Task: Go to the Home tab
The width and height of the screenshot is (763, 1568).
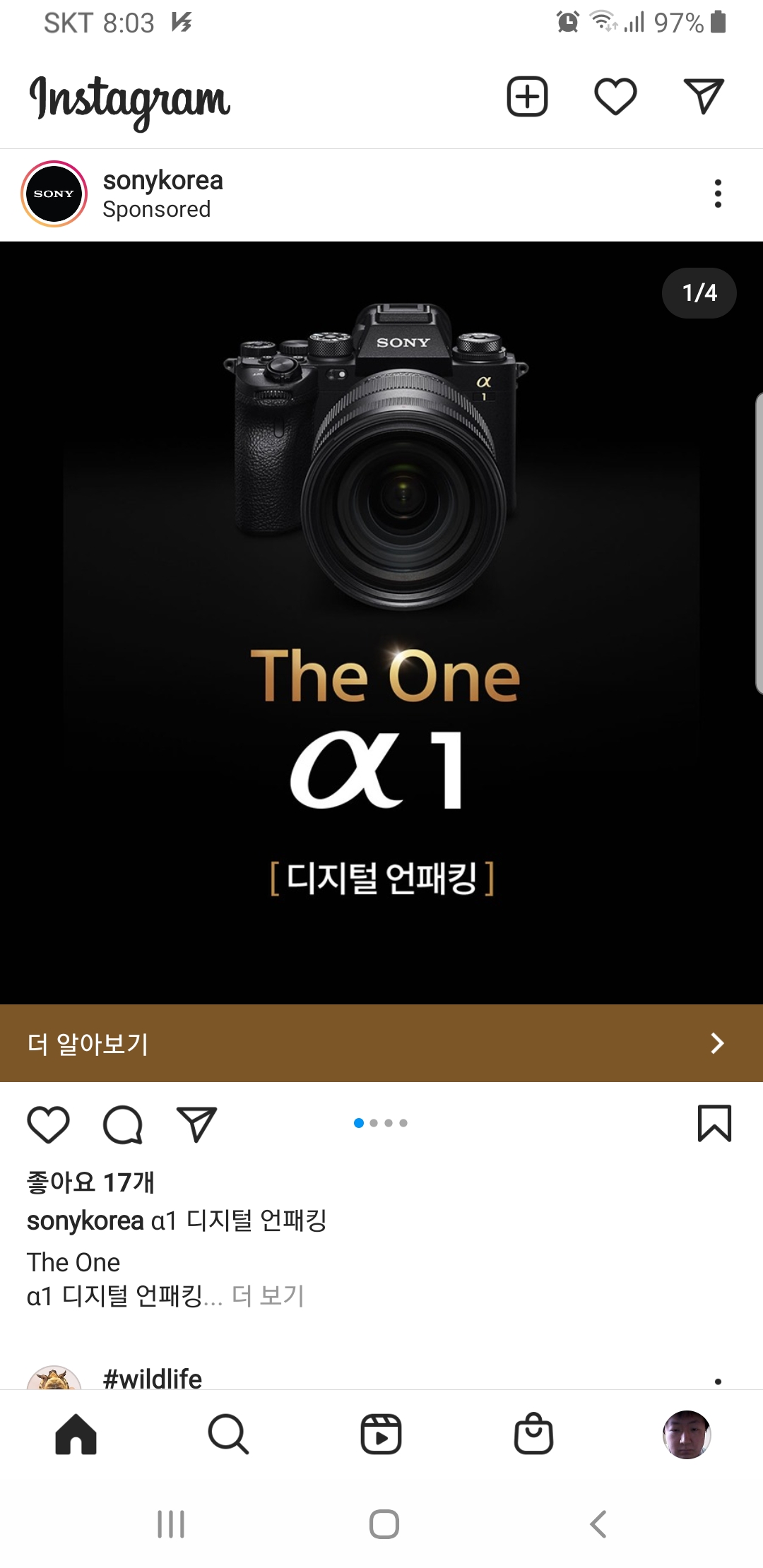Action: click(x=76, y=1435)
